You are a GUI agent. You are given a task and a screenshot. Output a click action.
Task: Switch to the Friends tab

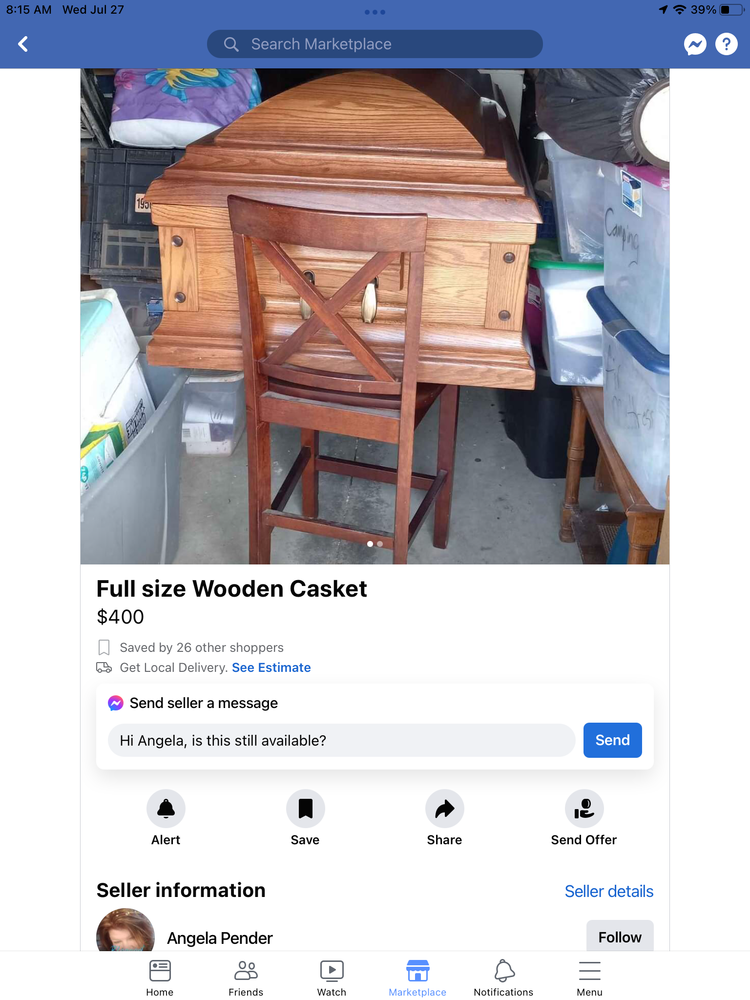pyautogui.click(x=246, y=977)
